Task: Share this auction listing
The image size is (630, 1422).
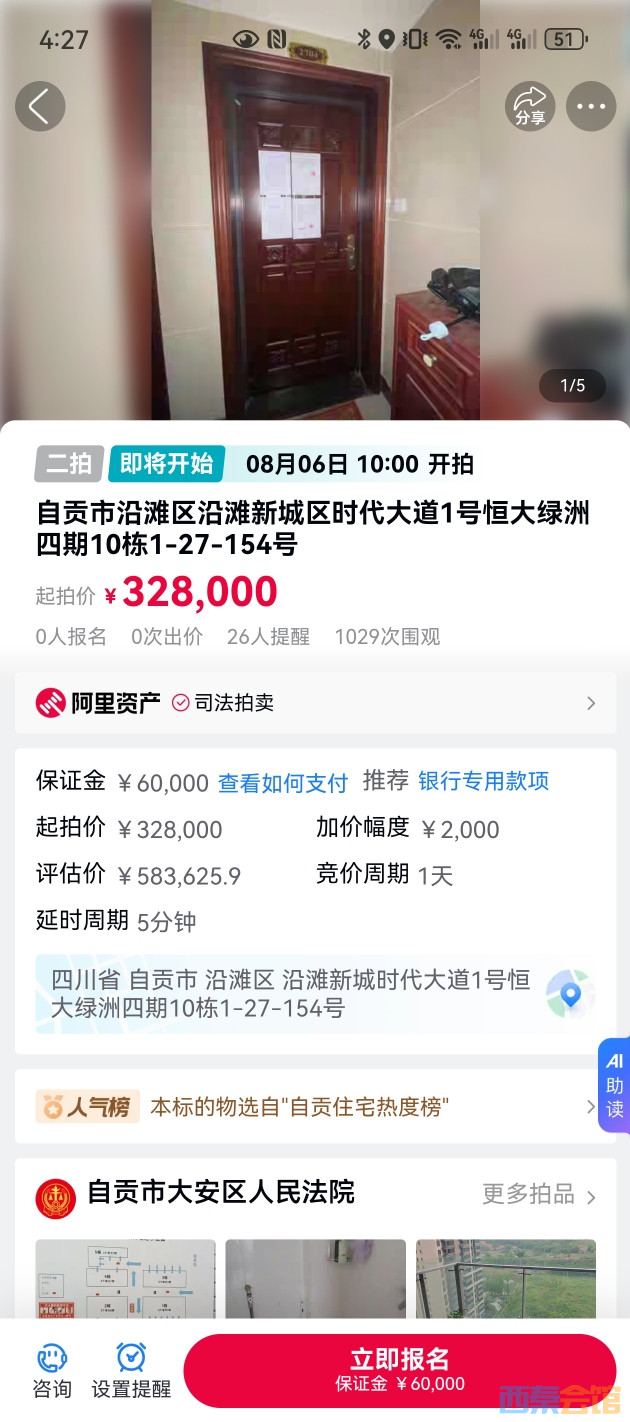Action: pos(530,106)
